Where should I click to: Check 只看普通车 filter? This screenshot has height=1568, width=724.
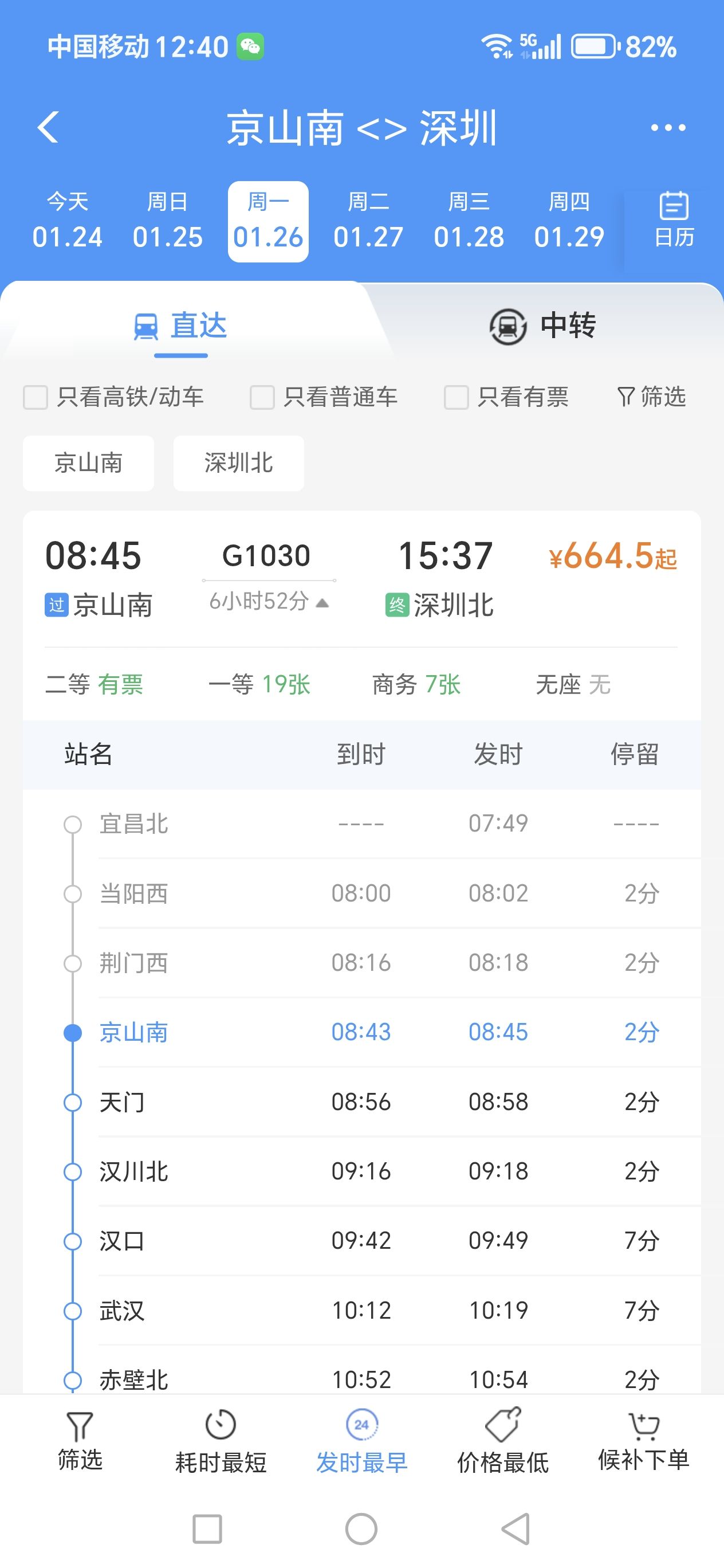[x=262, y=398]
